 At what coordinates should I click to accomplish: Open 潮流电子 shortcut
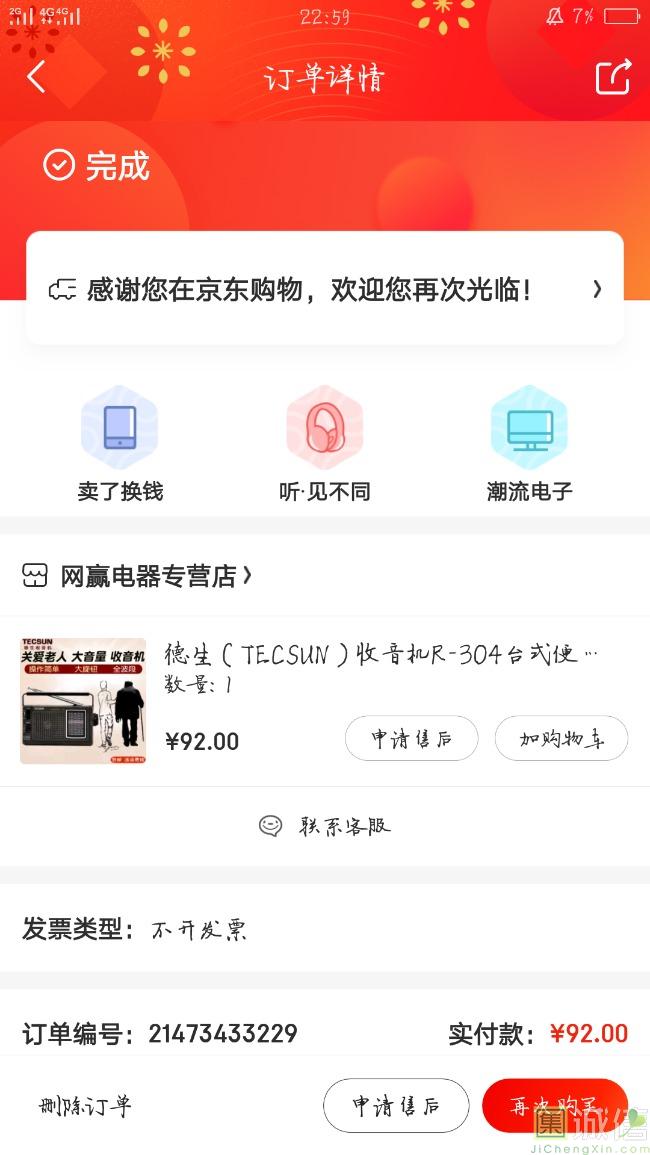pyautogui.click(x=529, y=445)
